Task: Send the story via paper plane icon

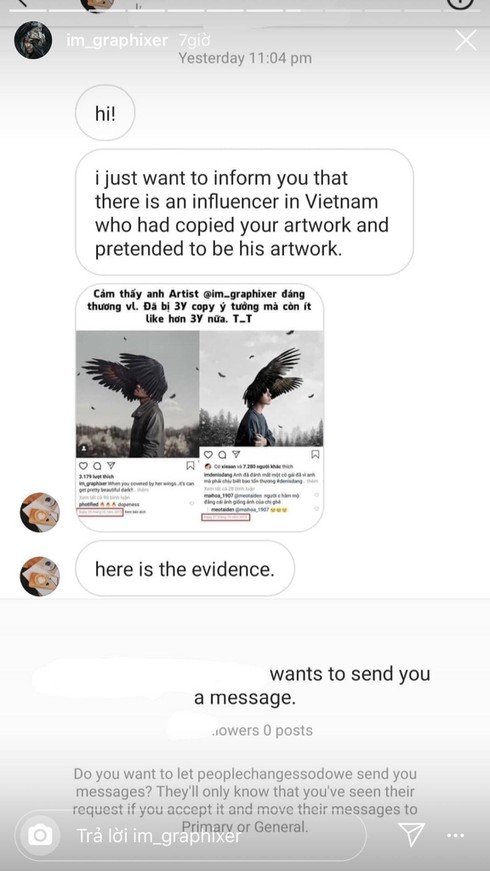Action: tap(412, 834)
